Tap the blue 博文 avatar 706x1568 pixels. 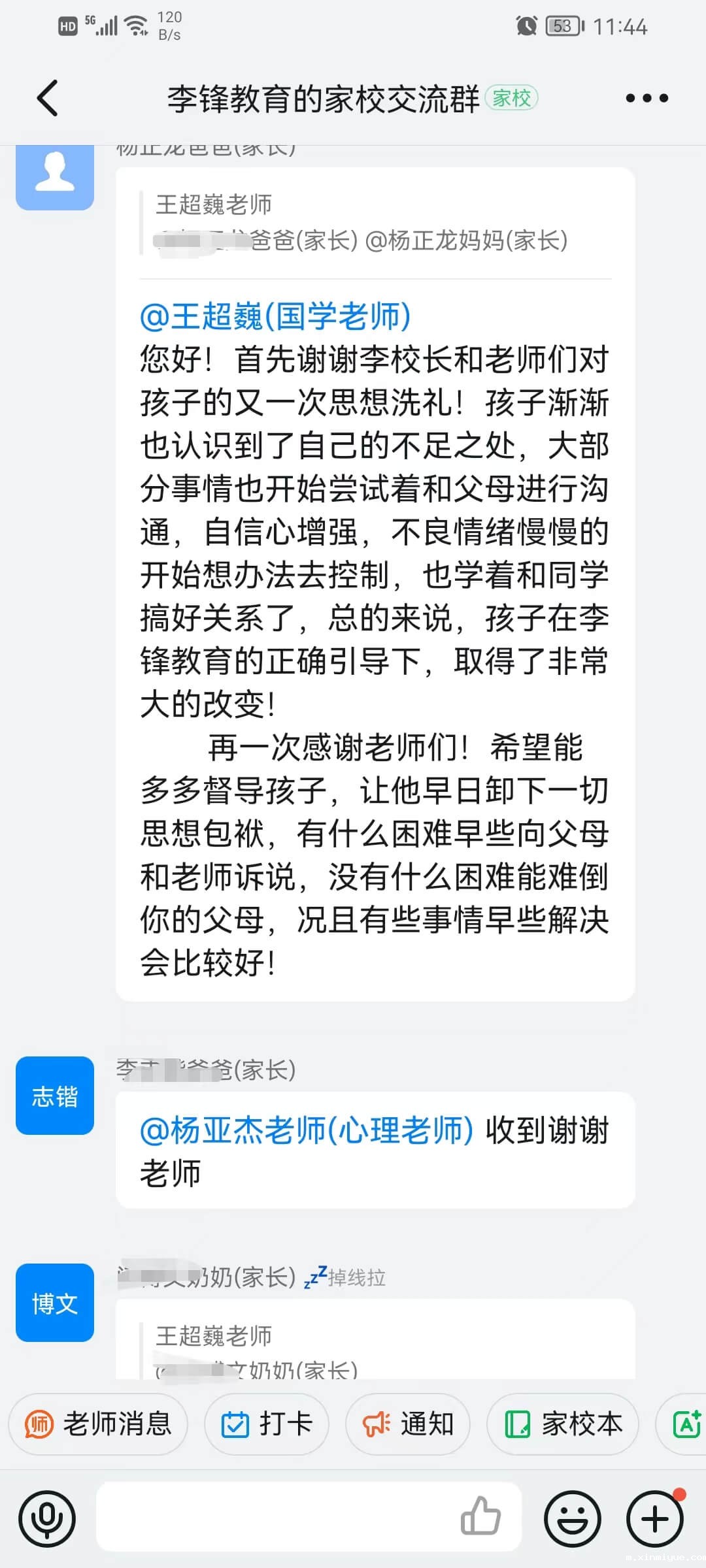55,1303
